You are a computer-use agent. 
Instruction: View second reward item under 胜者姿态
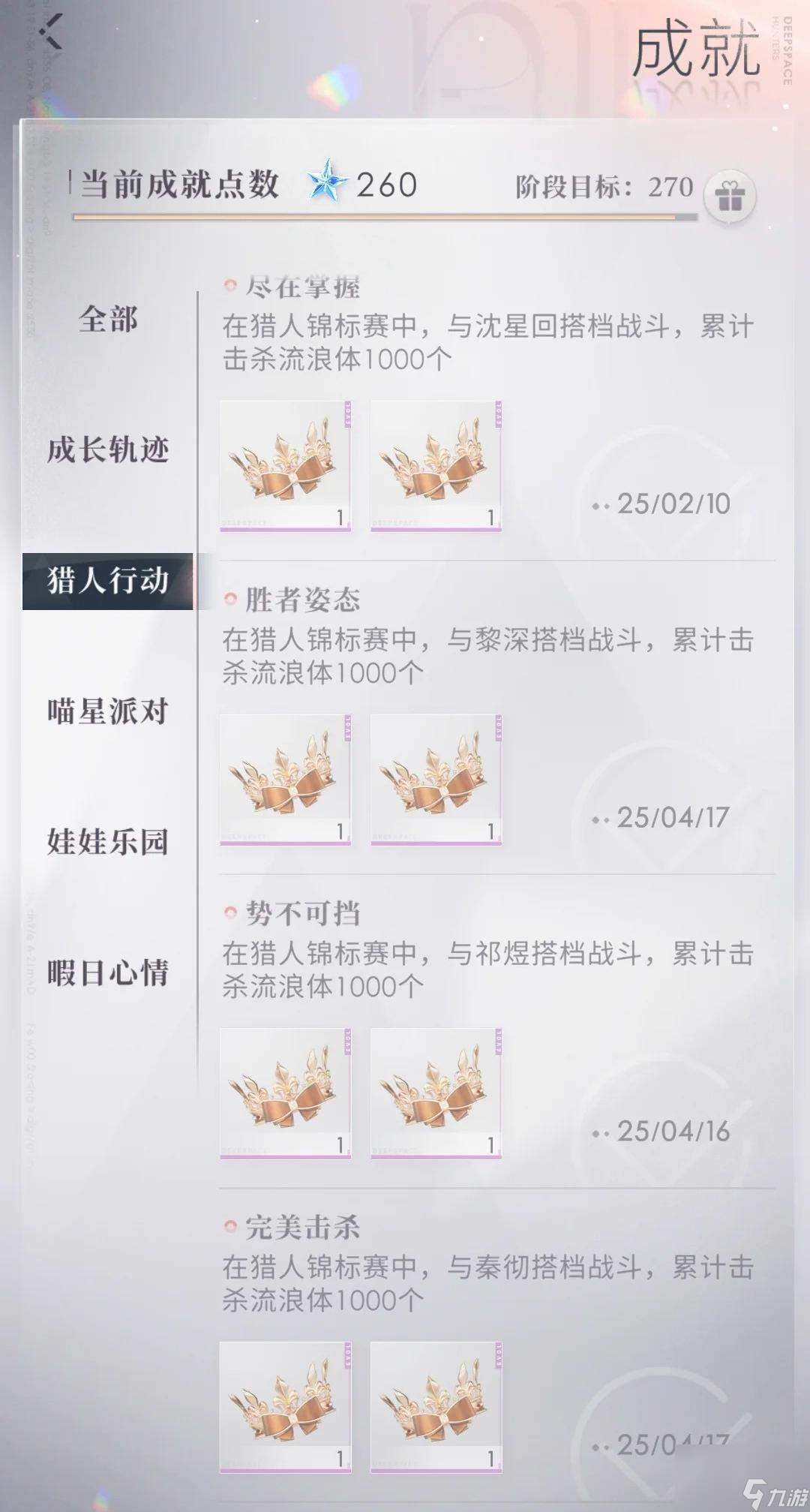click(x=436, y=780)
